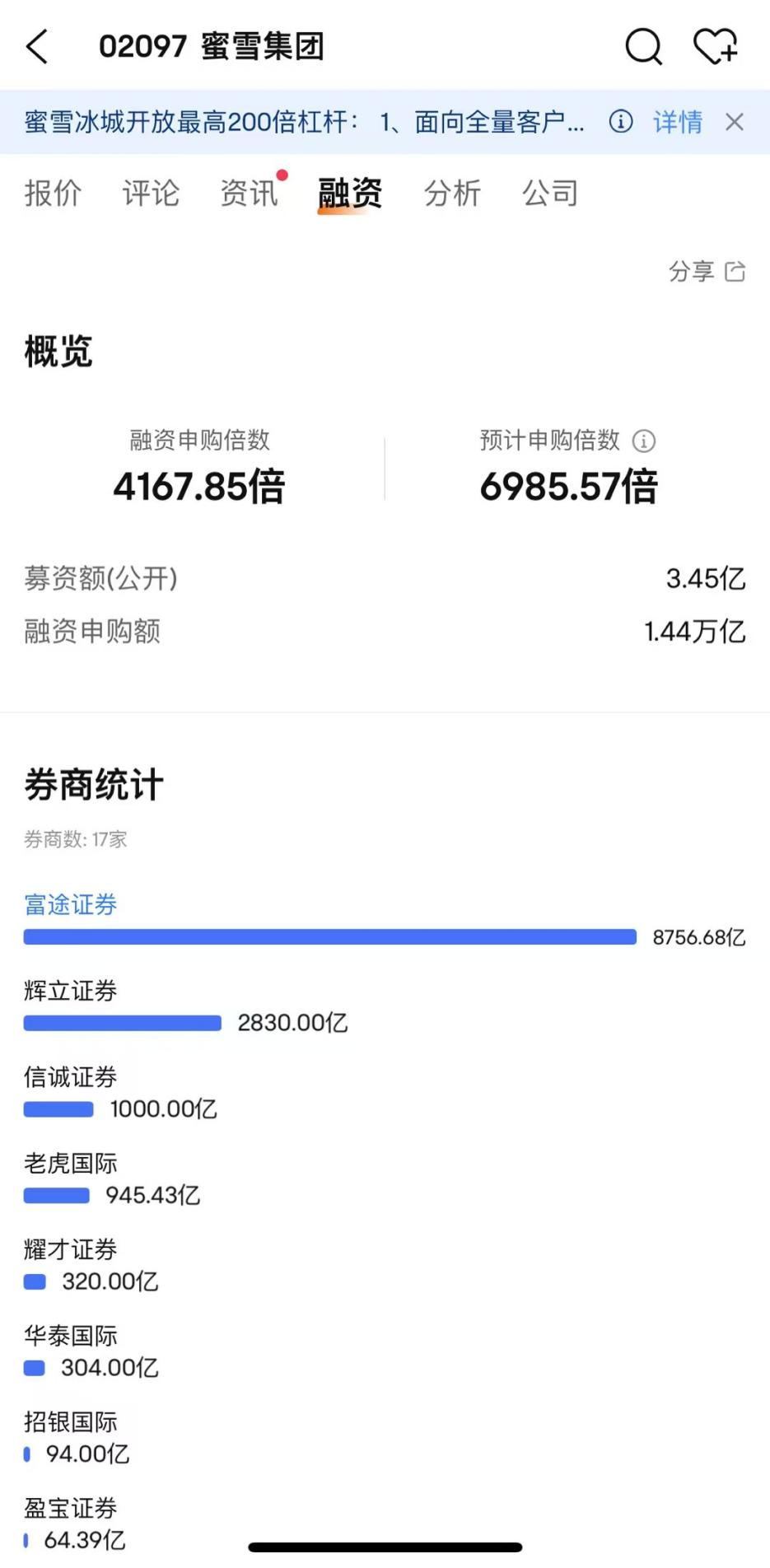Open the 详情 link in the banner
The height and width of the screenshot is (1568, 770).
(678, 122)
